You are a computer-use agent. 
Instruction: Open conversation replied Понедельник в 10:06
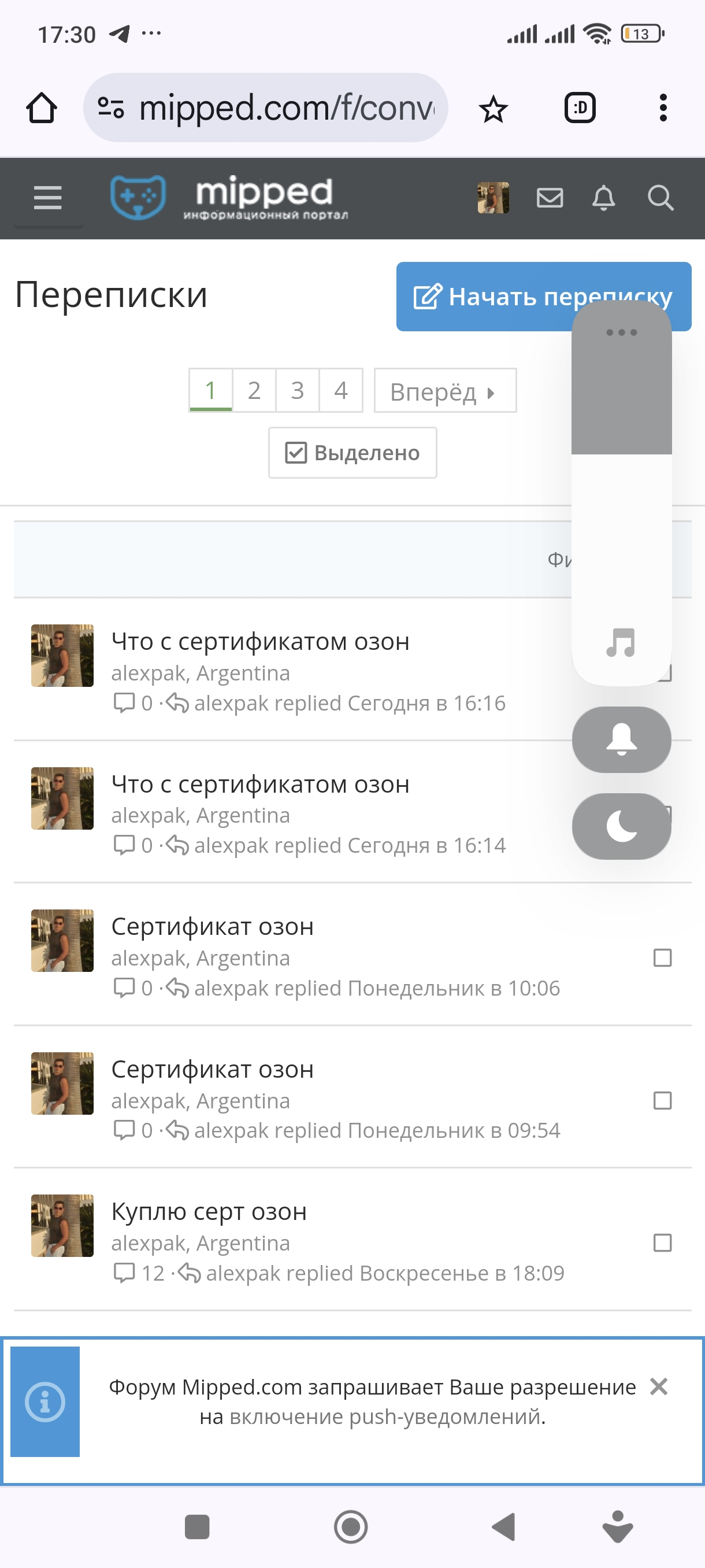tap(212, 926)
